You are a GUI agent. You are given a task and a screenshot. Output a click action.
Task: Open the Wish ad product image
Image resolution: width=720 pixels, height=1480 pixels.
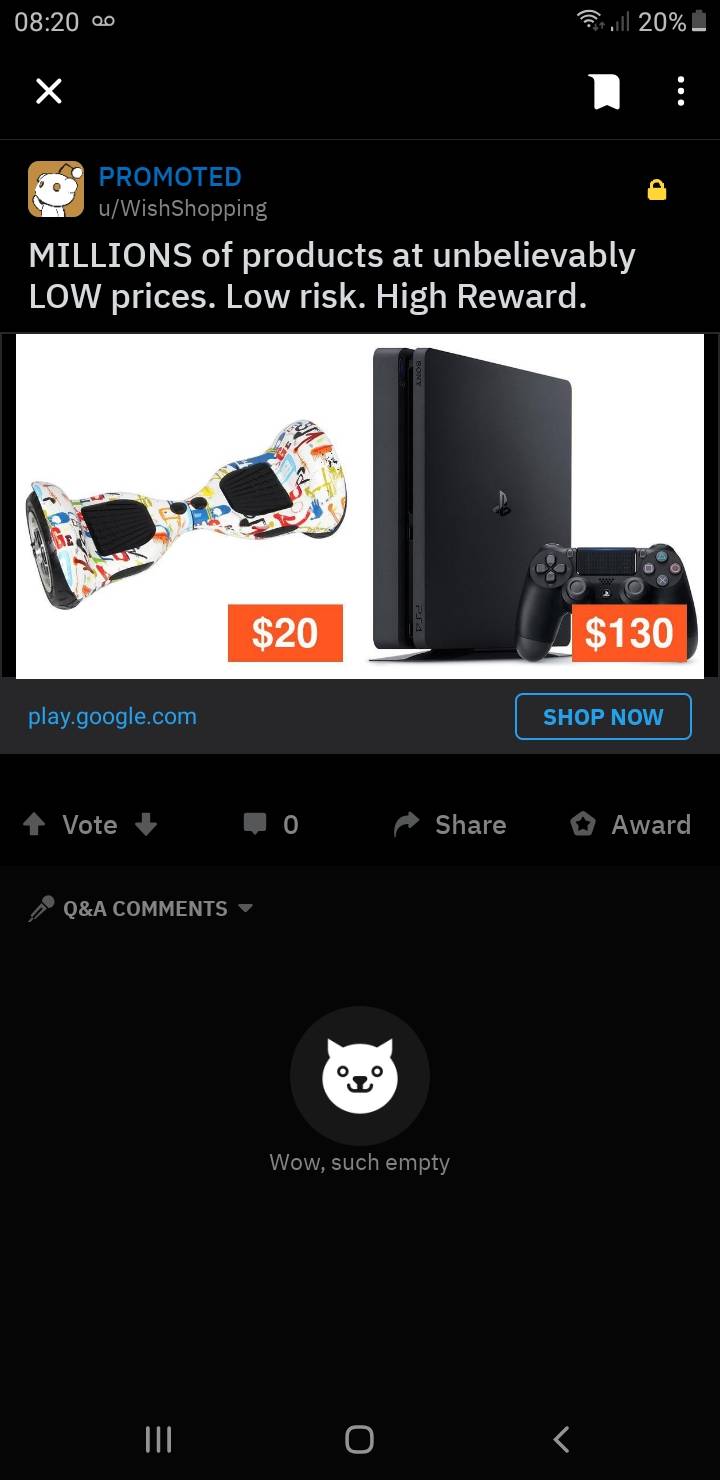[x=360, y=505]
